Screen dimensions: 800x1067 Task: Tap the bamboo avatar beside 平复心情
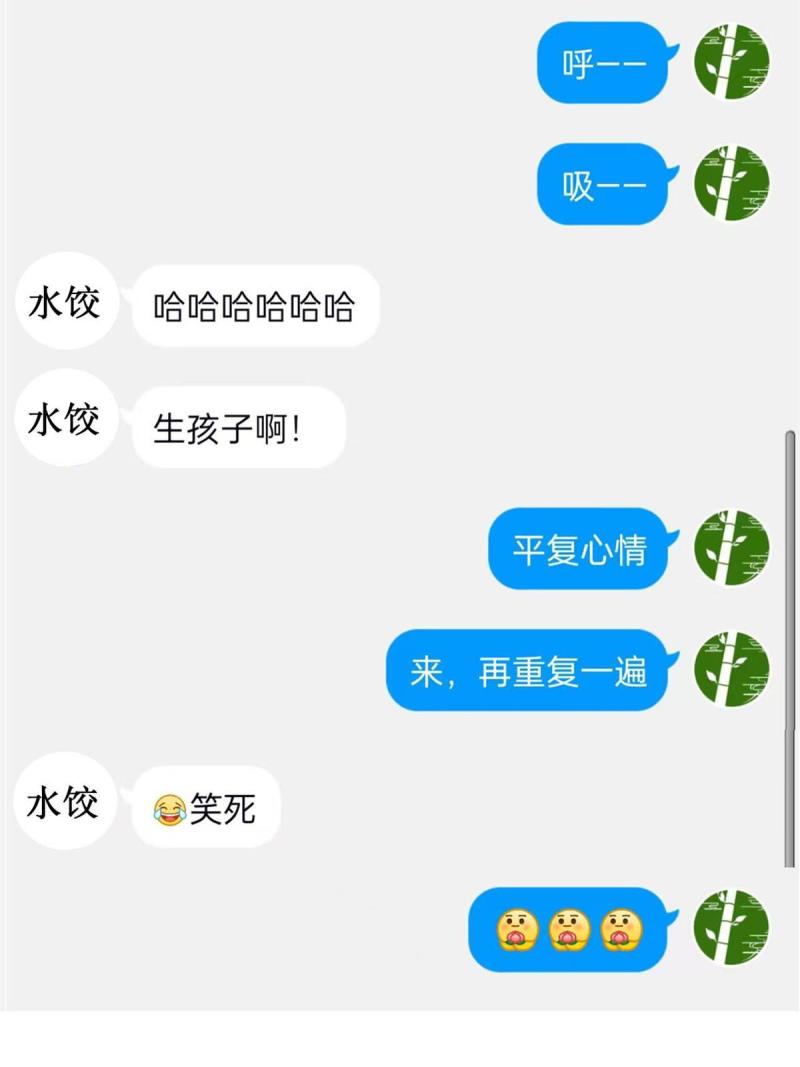tap(731, 548)
